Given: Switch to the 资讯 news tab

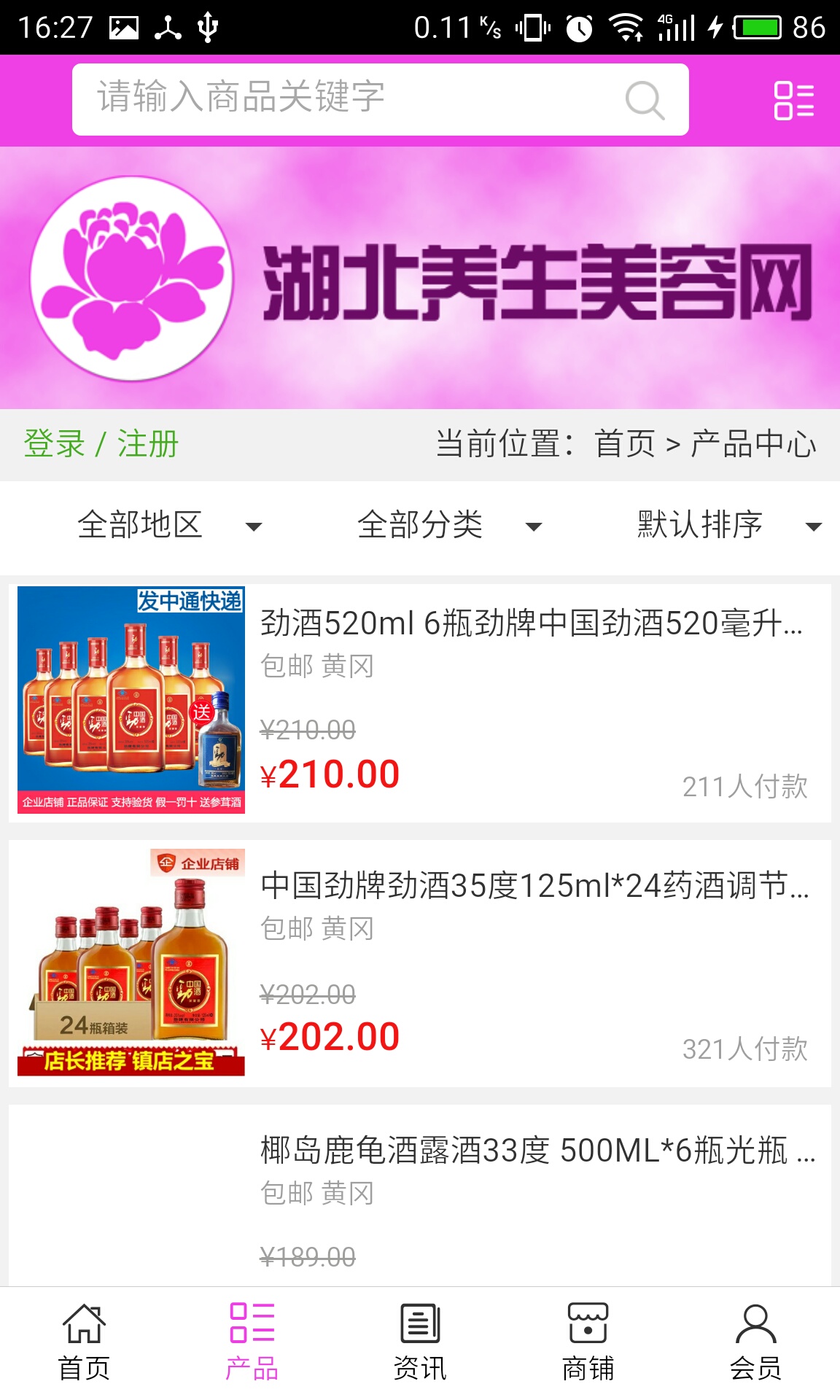Looking at the screenshot, I should (420, 1342).
